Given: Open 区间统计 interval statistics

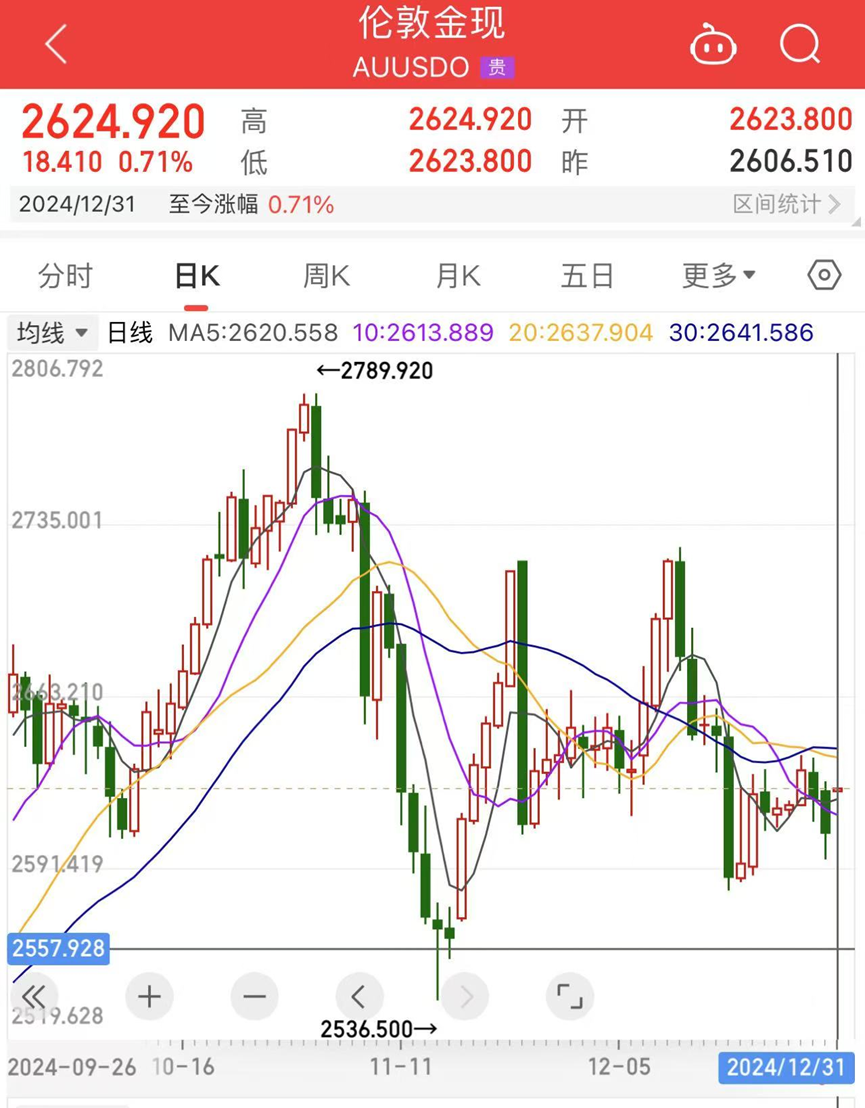Looking at the screenshot, I should coord(786,205).
